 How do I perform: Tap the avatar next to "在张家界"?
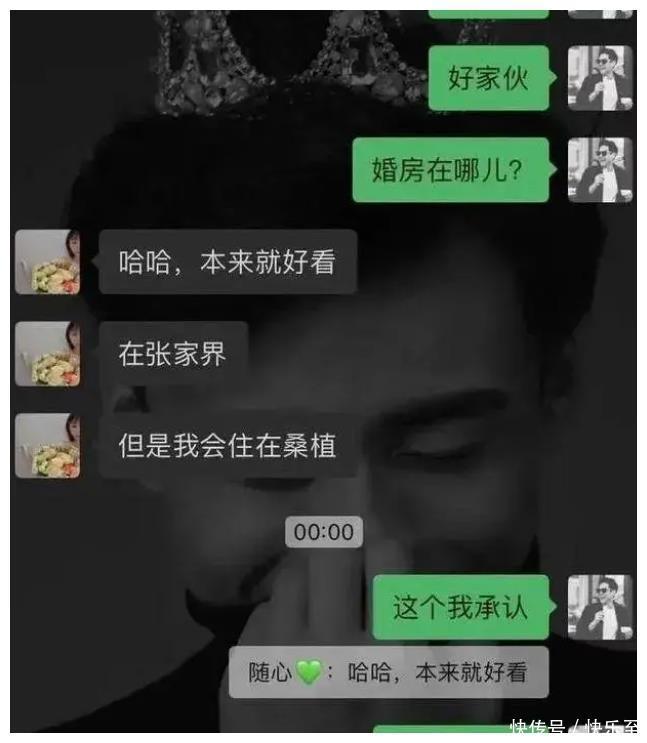pos(47,354)
